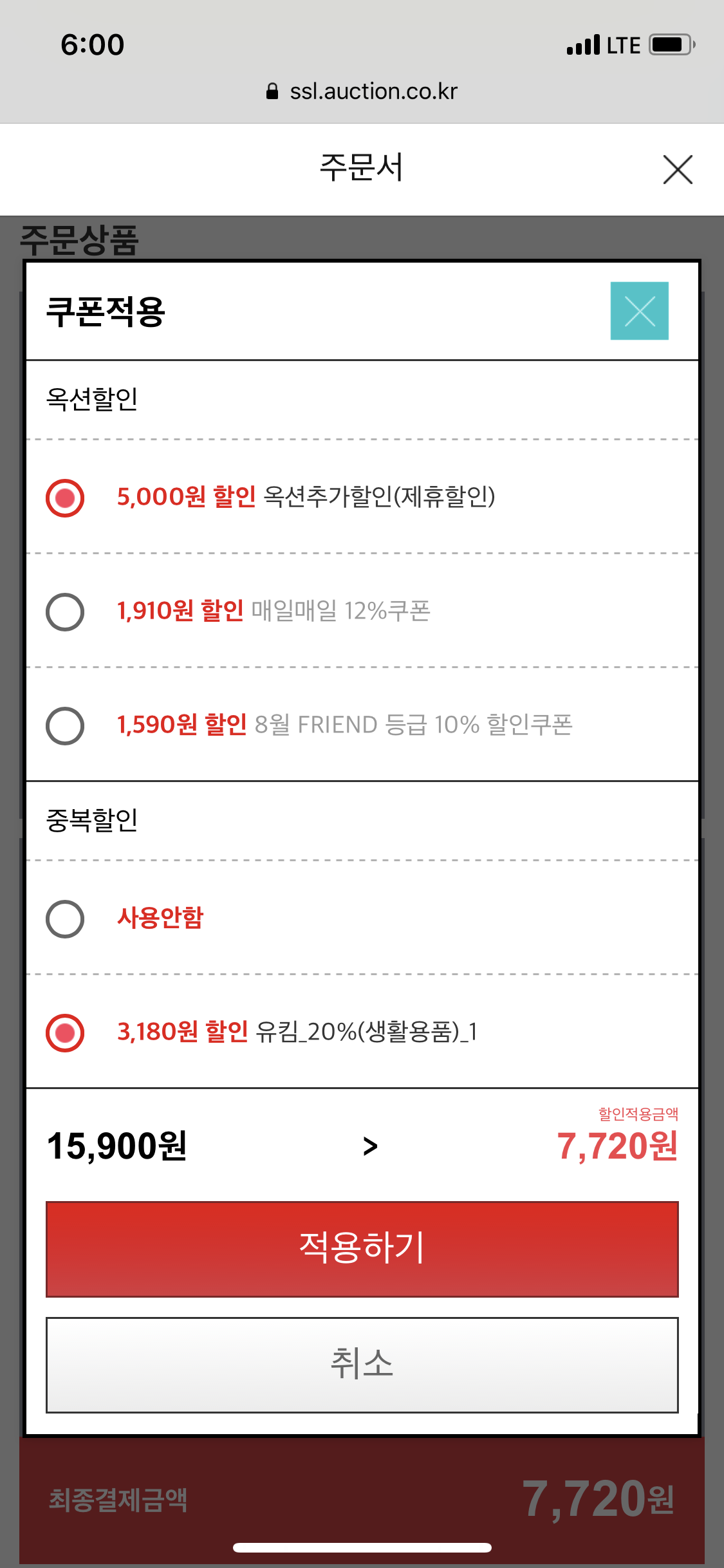Close the 쿠폰적용 coupon dialog
Screen dimensions: 724x1568
pyautogui.click(x=639, y=311)
